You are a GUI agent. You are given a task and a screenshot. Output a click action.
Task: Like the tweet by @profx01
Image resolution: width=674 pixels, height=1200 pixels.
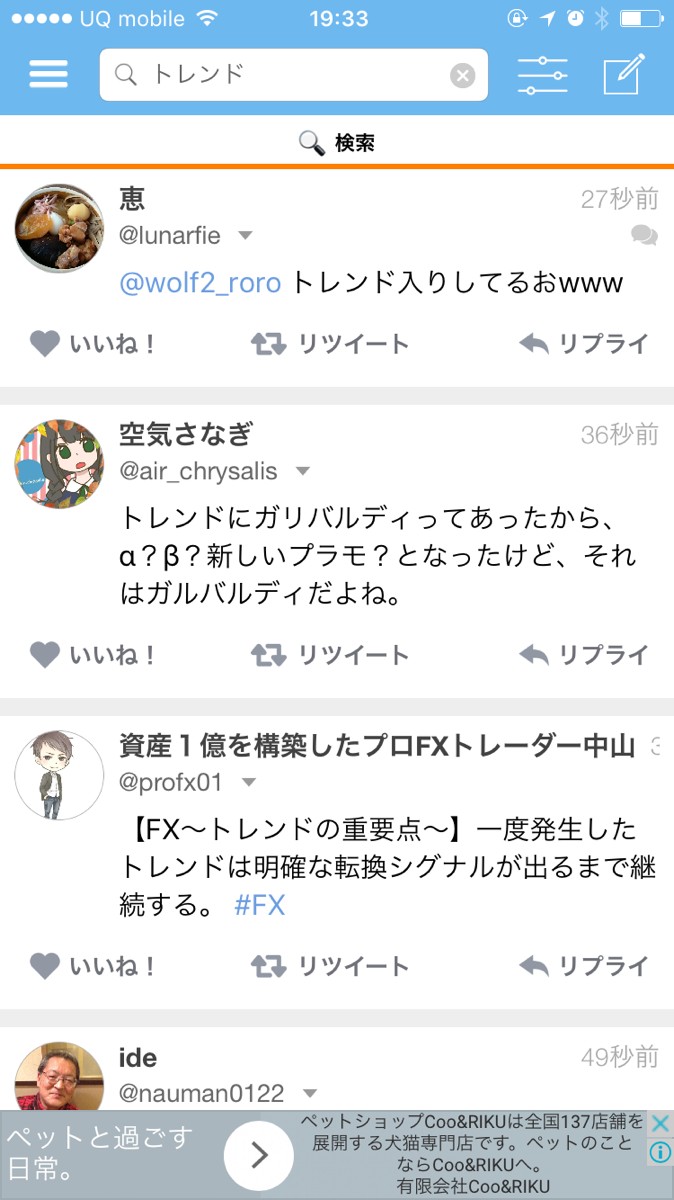pyautogui.click(x=92, y=966)
